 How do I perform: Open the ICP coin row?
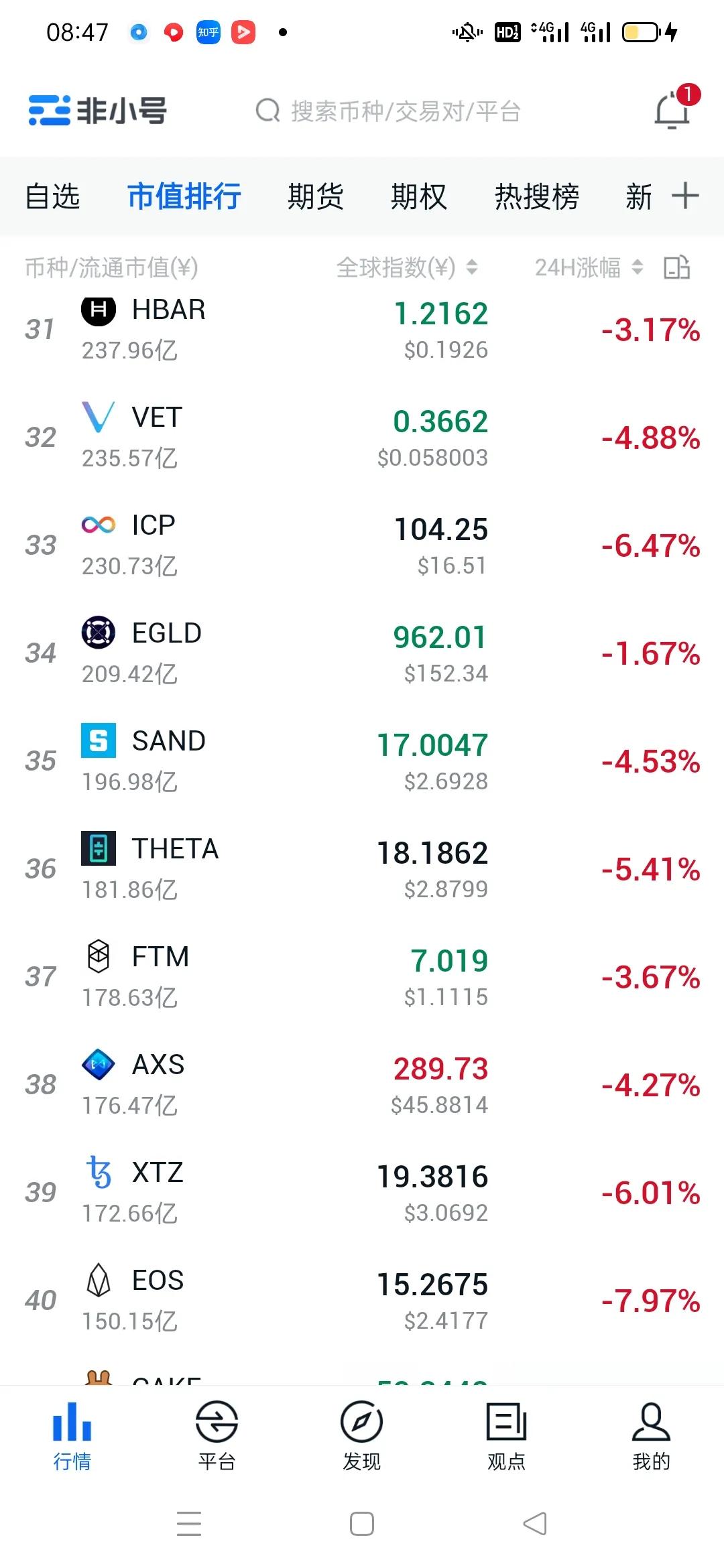click(x=362, y=545)
